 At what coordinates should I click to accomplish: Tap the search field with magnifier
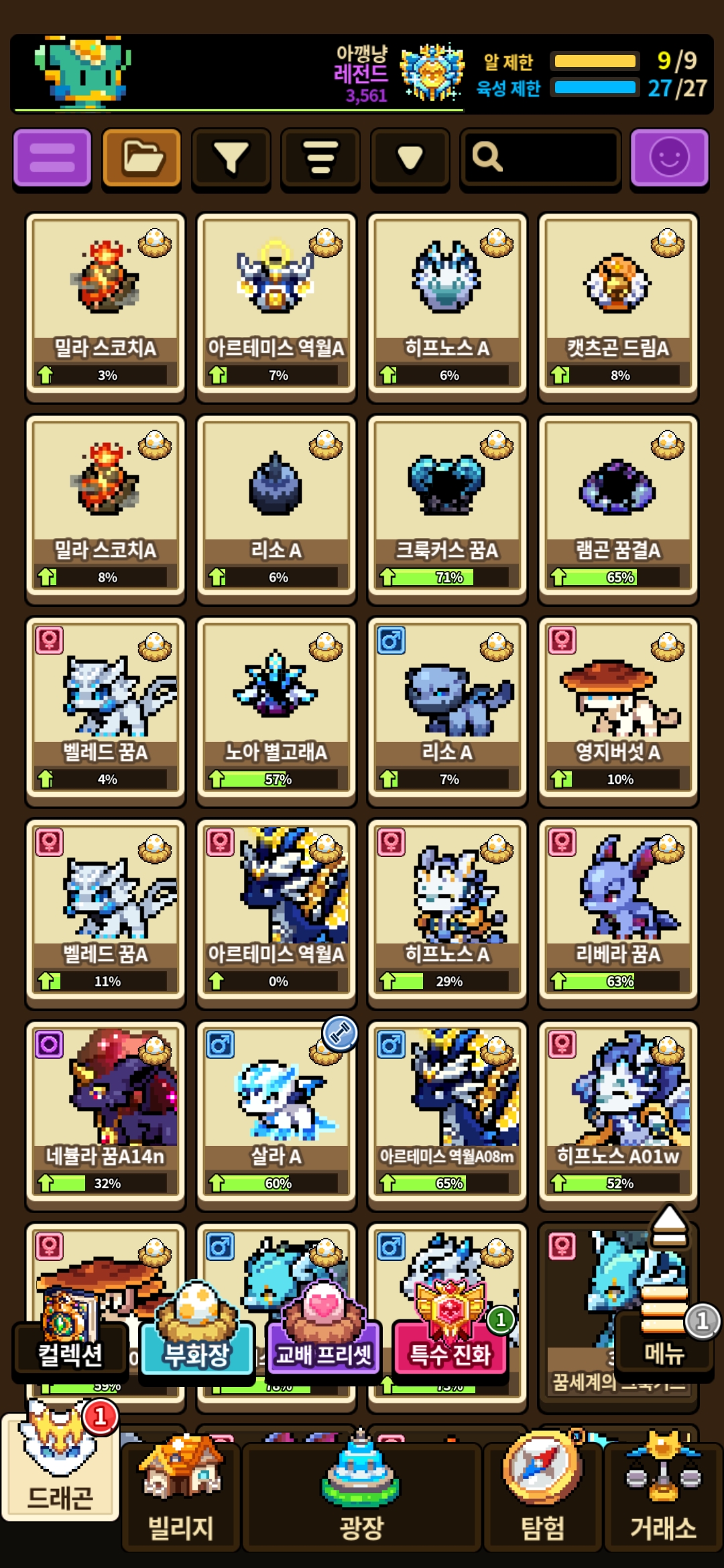click(x=540, y=158)
